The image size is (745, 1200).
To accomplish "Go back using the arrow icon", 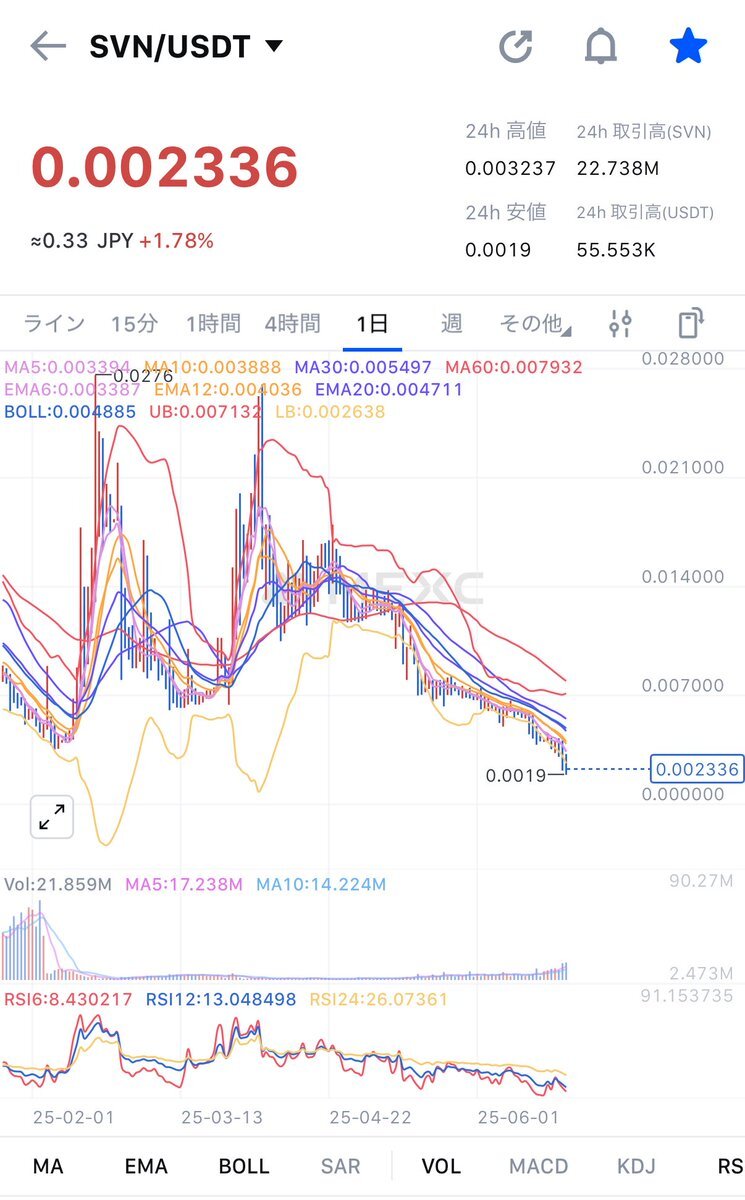I will pyautogui.click(x=47, y=46).
